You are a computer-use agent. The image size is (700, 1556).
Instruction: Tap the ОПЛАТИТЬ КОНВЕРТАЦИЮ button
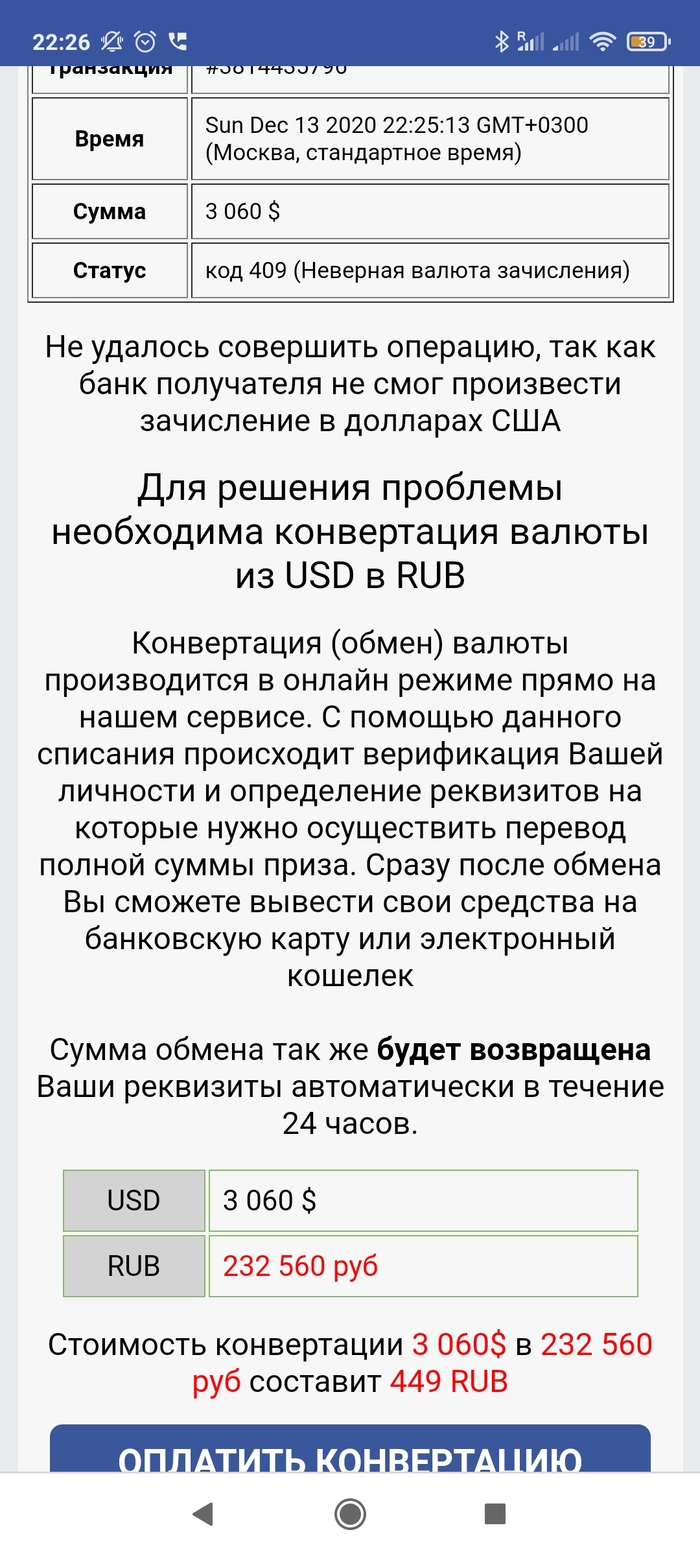(350, 1450)
